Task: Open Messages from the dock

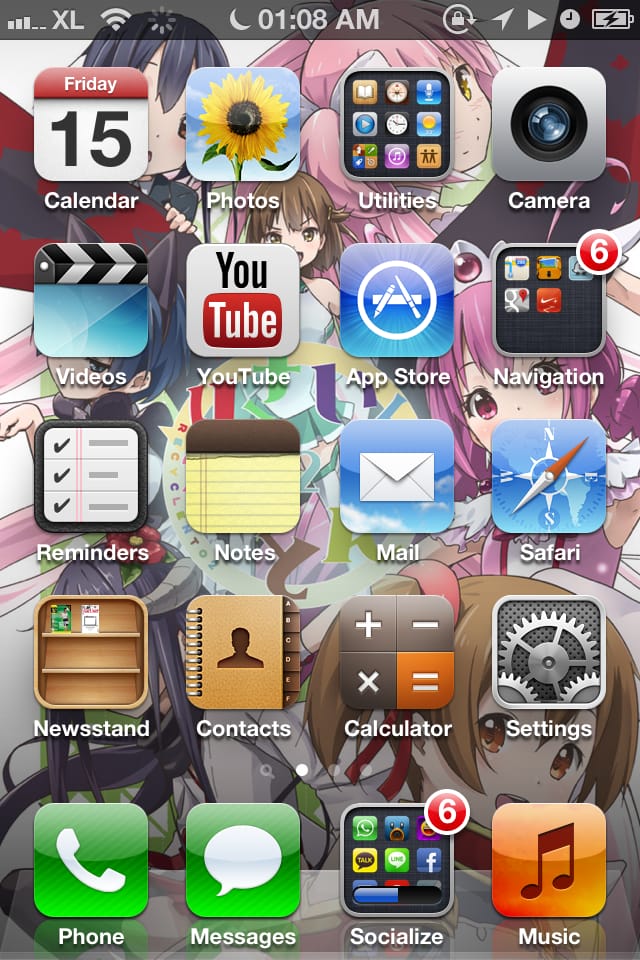Action: [x=243, y=860]
